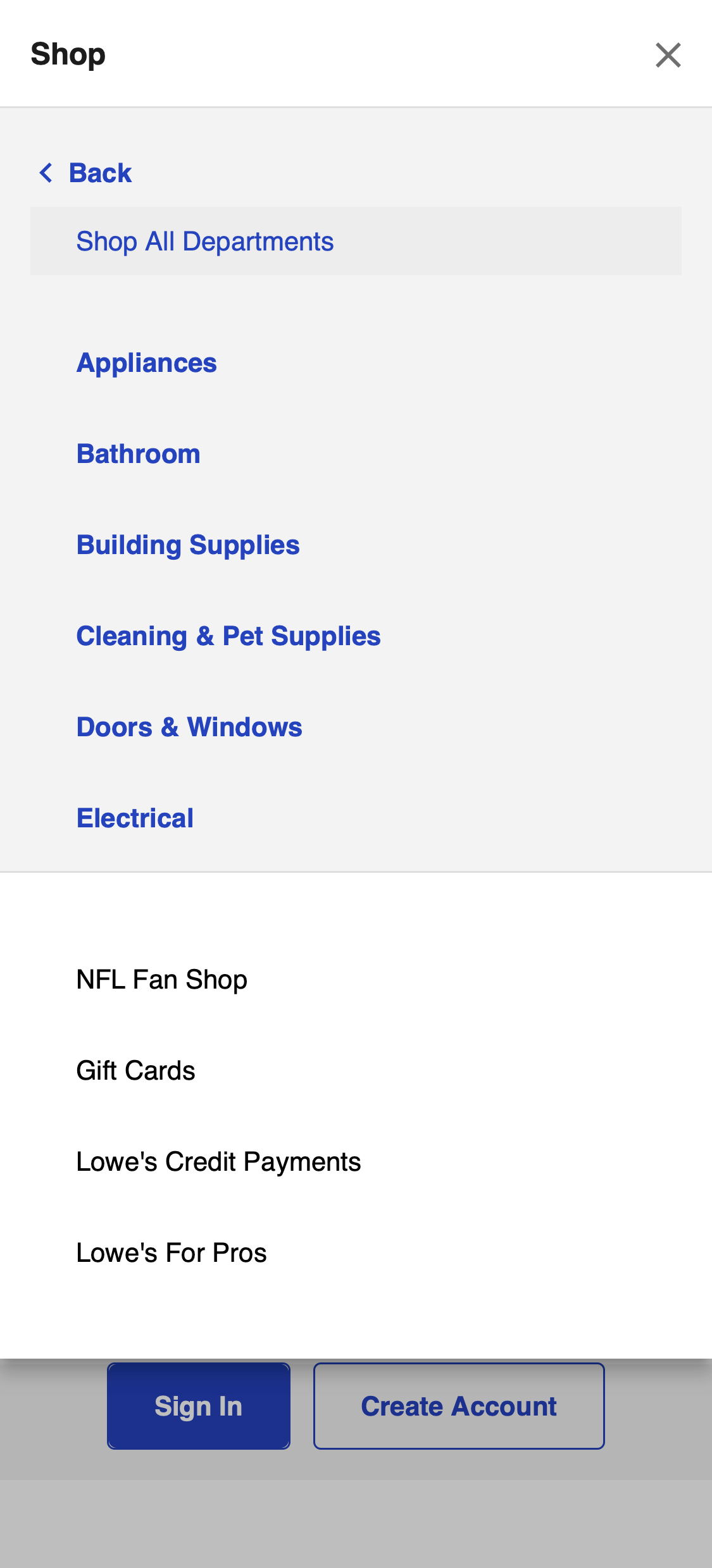Open the Appliances department
Screen dimensions: 712x1568
pyautogui.click(x=146, y=362)
